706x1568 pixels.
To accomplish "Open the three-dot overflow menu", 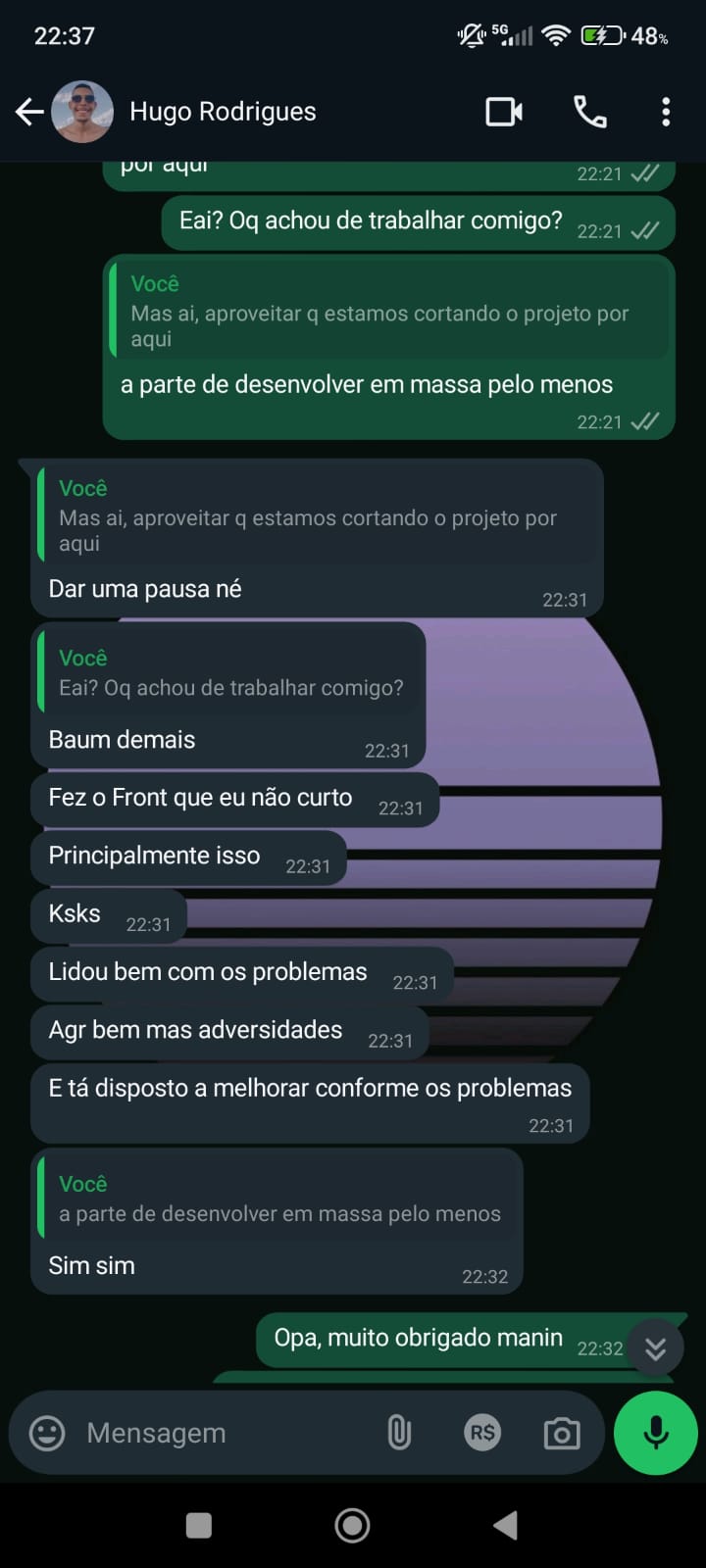I will (x=666, y=112).
